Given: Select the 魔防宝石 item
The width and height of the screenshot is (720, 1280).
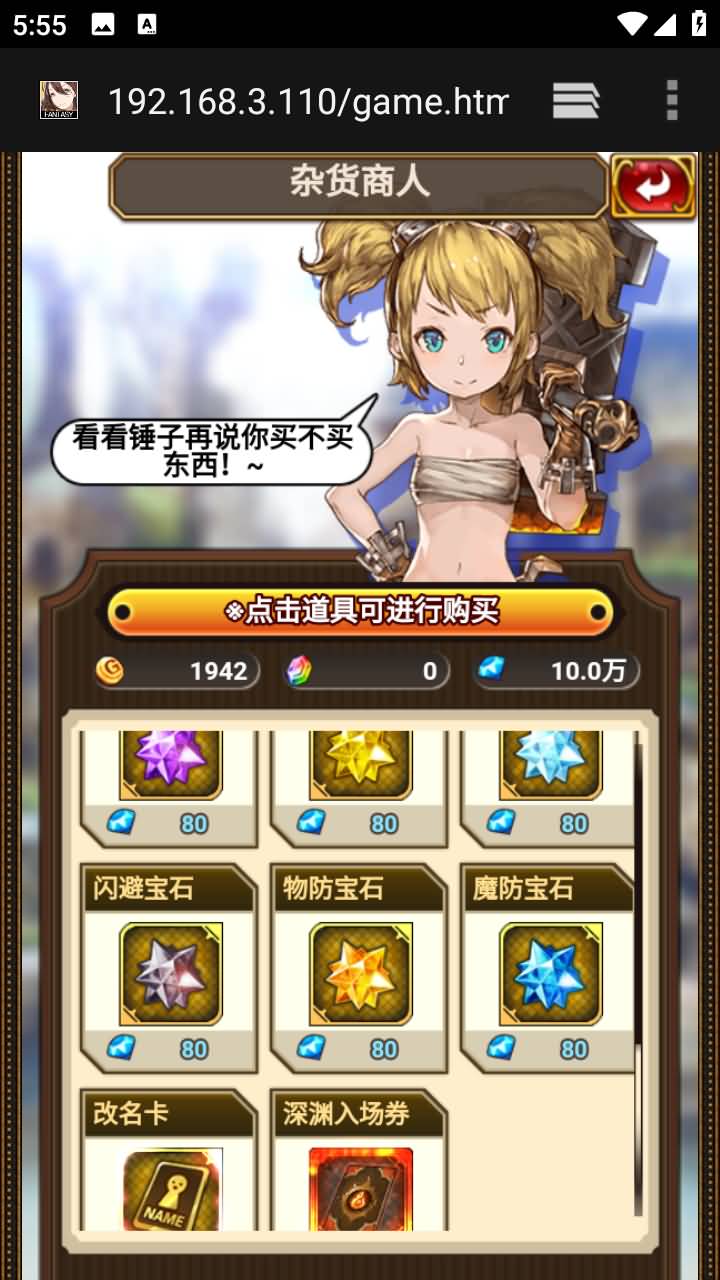Looking at the screenshot, I should [548, 968].
